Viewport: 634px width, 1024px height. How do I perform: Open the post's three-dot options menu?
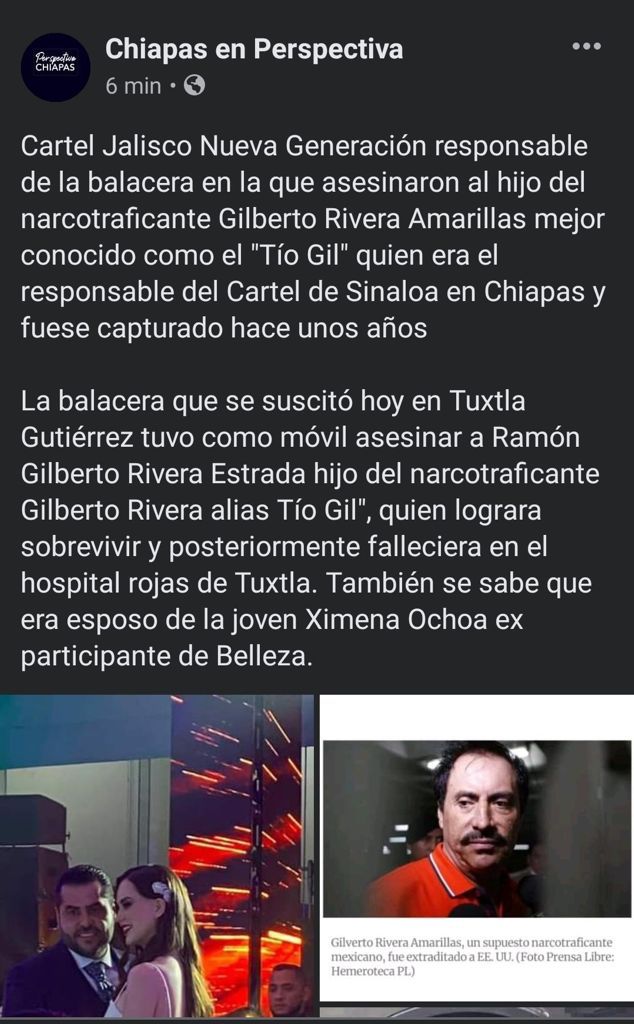click(x=586, y=47)
